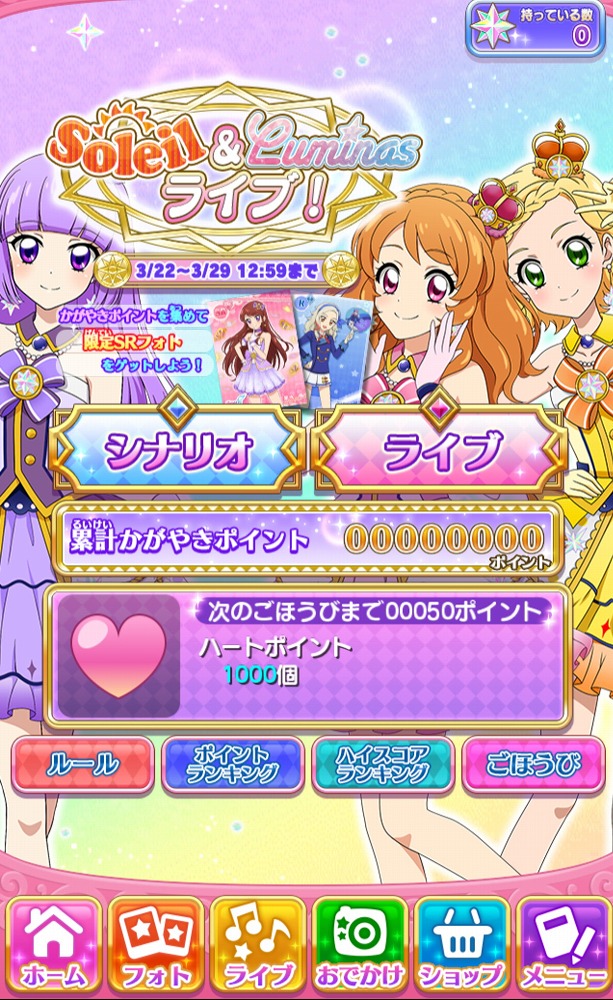Start the pink ライブ event button
The image size is (613, 1000).
point(439,451)
